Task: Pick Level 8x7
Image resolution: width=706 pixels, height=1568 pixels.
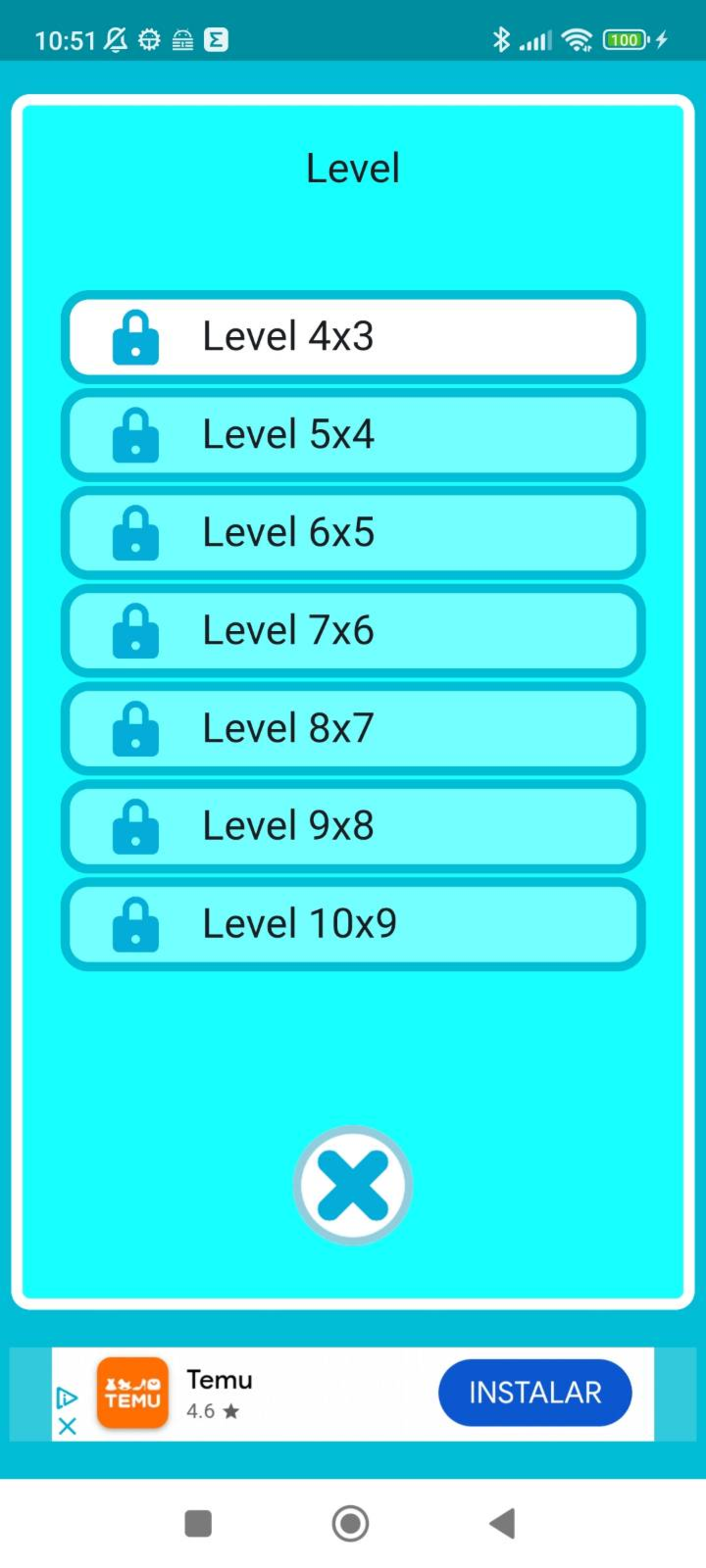Action: click(353, 729)
